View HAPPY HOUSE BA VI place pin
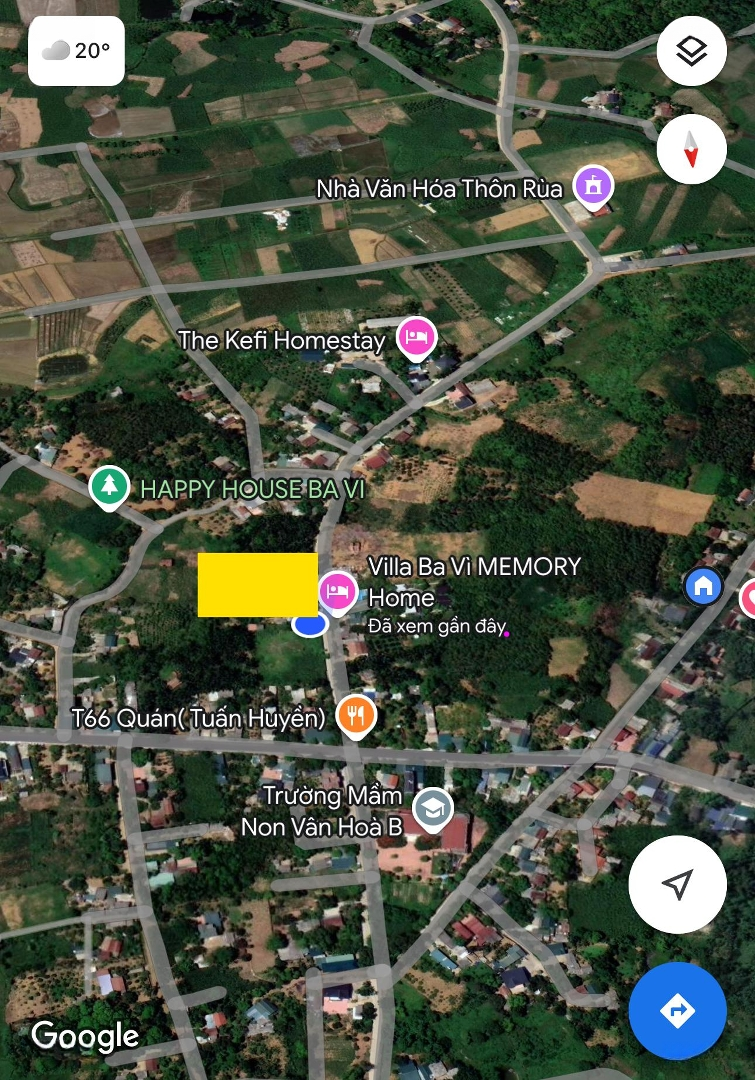This screenshot has width=755, height=1080. (108, 487)
